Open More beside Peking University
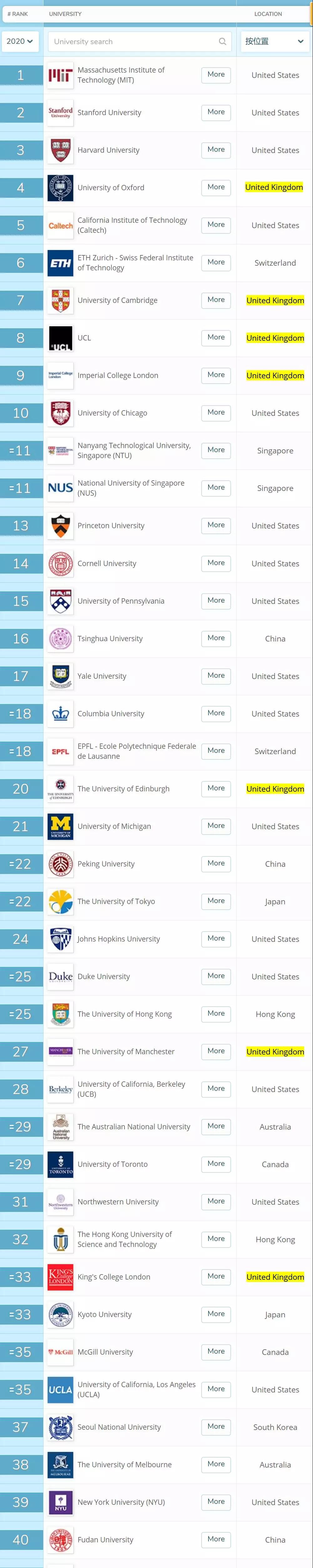 (x=216, y=863)
